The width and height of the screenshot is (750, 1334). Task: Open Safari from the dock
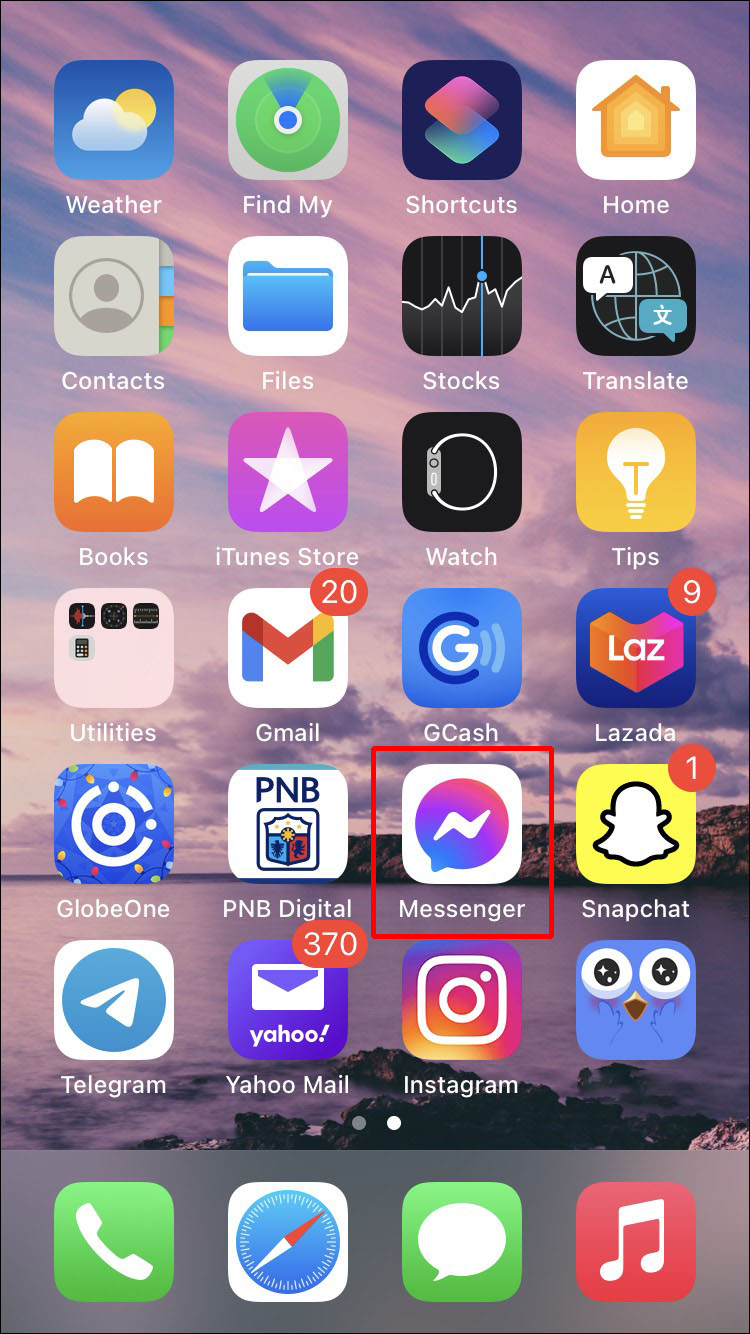point(287,1242)
